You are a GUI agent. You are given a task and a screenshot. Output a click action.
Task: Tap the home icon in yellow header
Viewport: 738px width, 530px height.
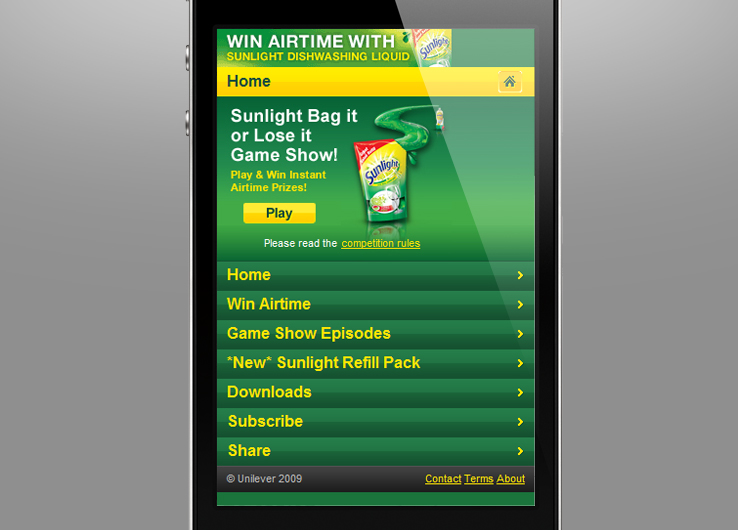click(x=510, y=82)
